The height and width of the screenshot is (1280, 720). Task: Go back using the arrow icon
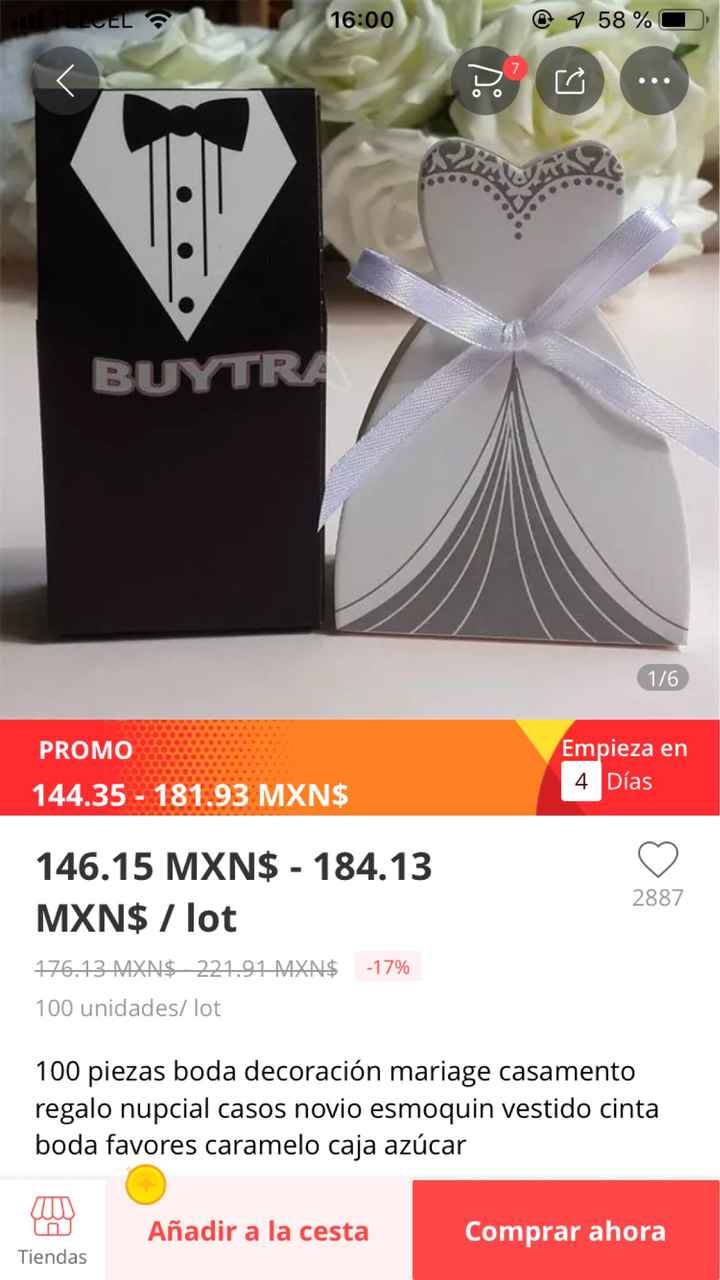click(66, 80)
